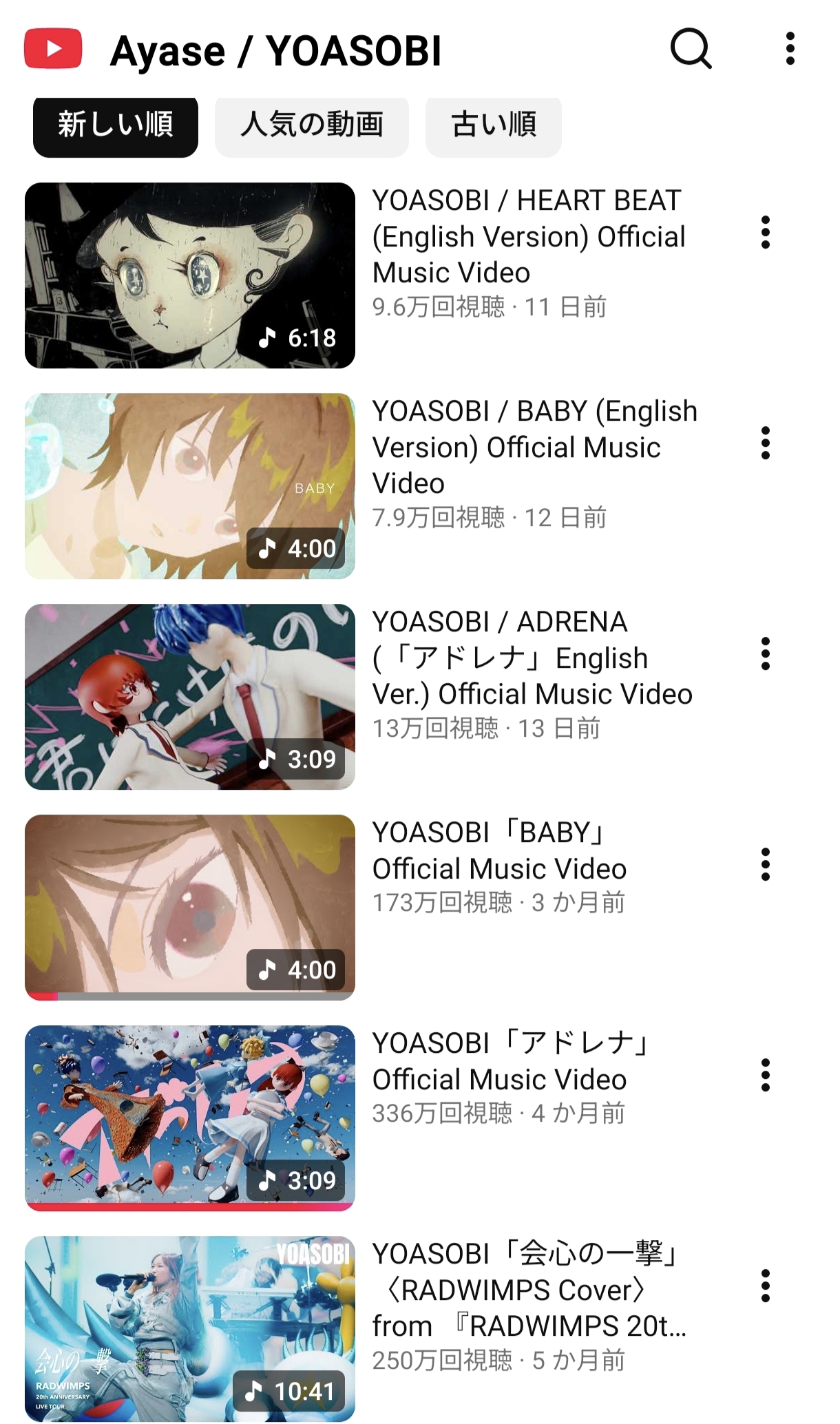
Task: Play「会心の一撃」RADWIMPS Cover video
Action: pos(190,1329)
